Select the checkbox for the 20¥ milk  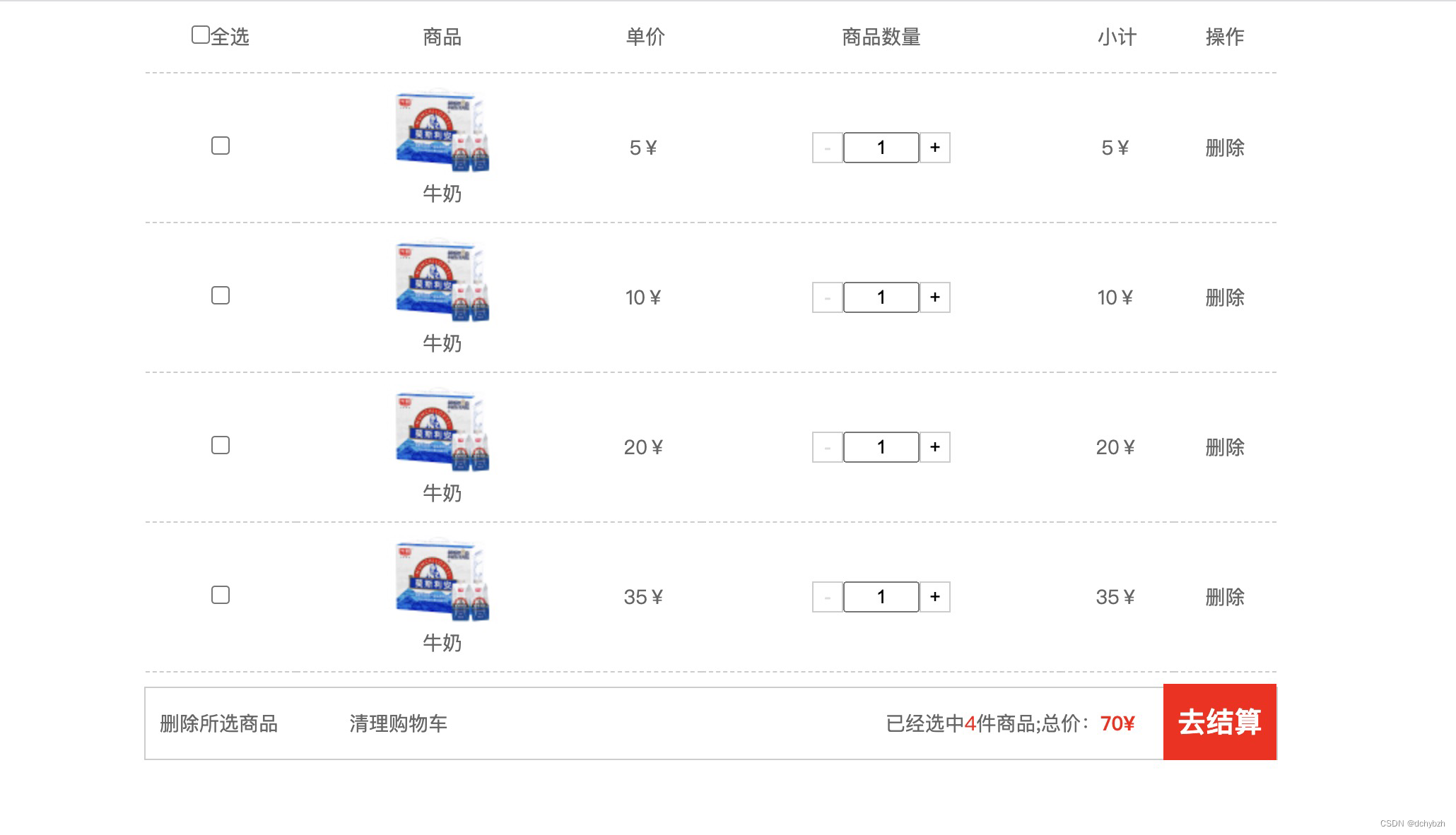(x=221, y=446)
